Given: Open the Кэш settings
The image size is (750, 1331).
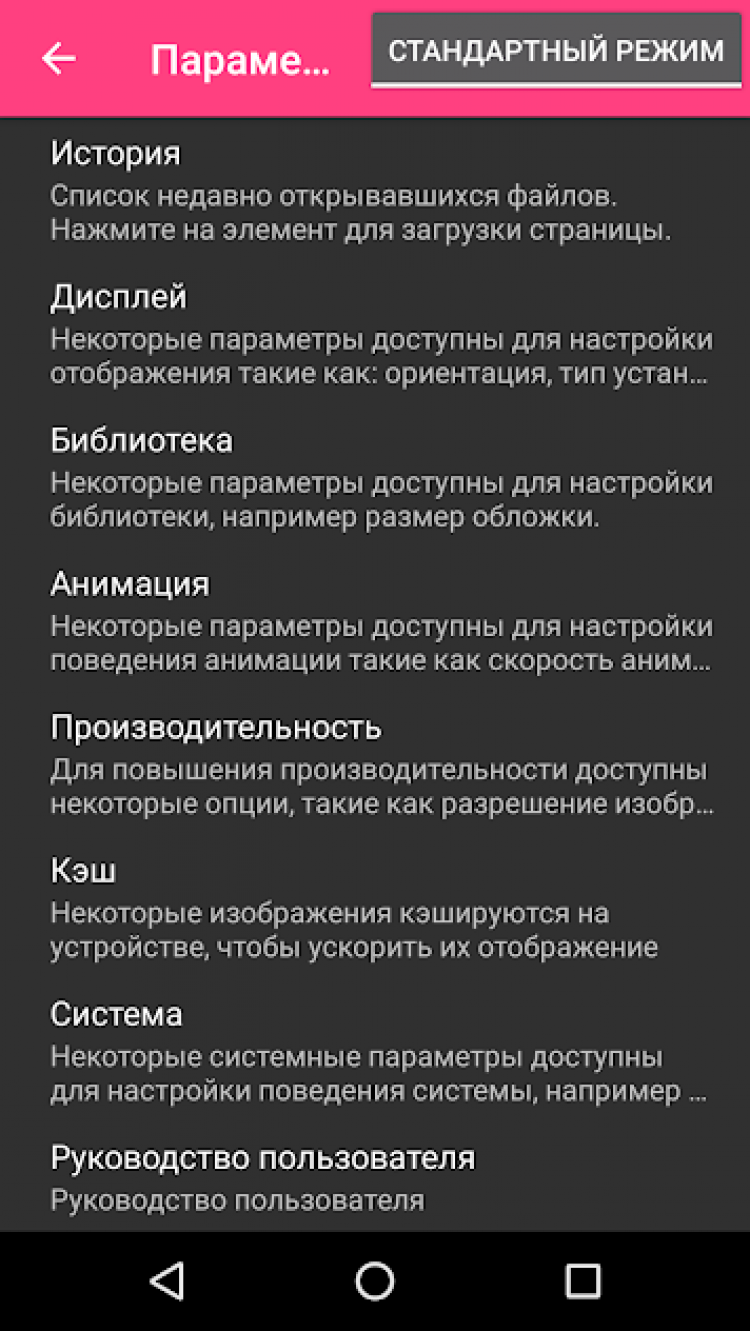Looking at the screenshot, I should 375,907.
